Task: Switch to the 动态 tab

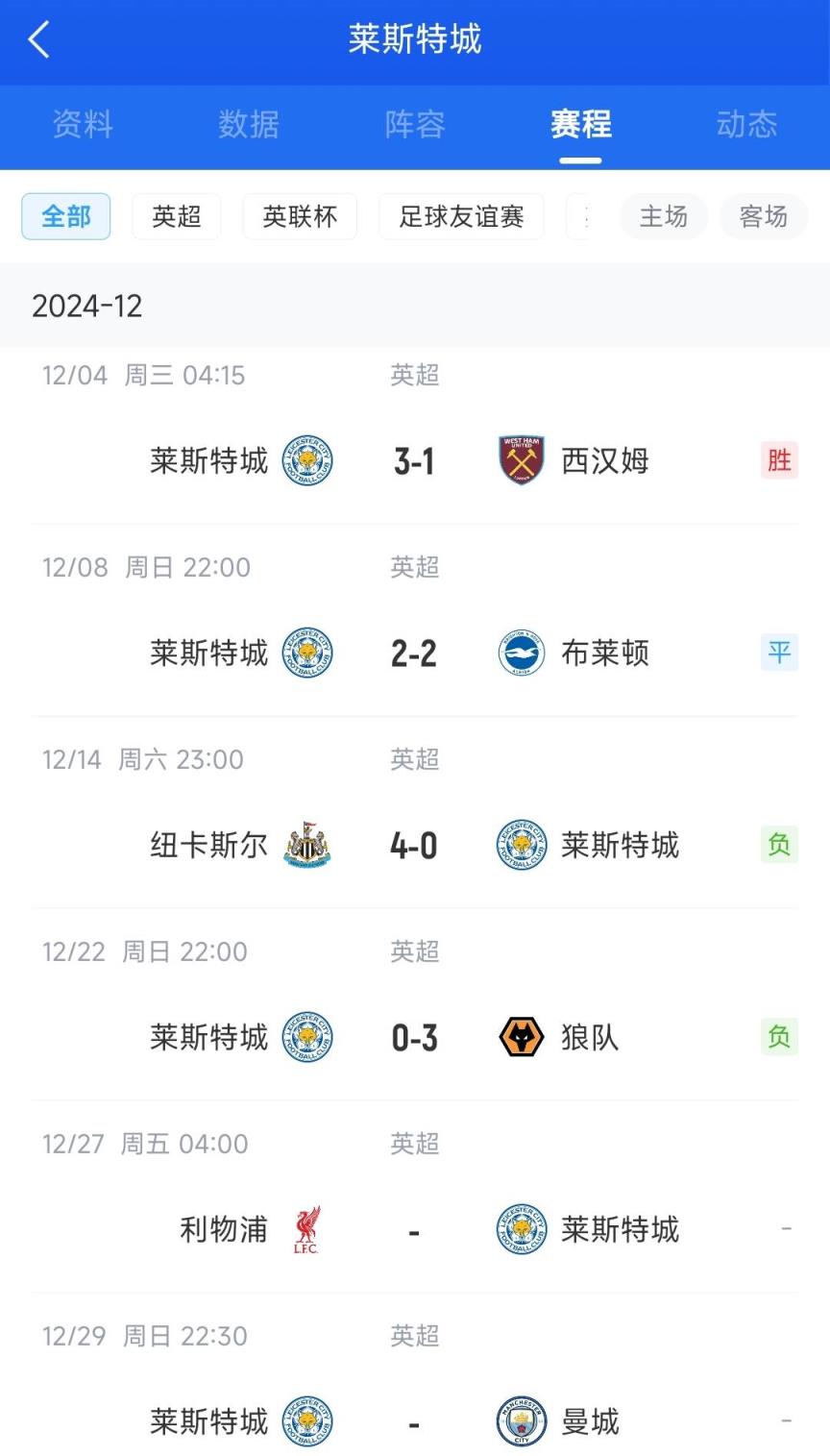Action: 746,125
